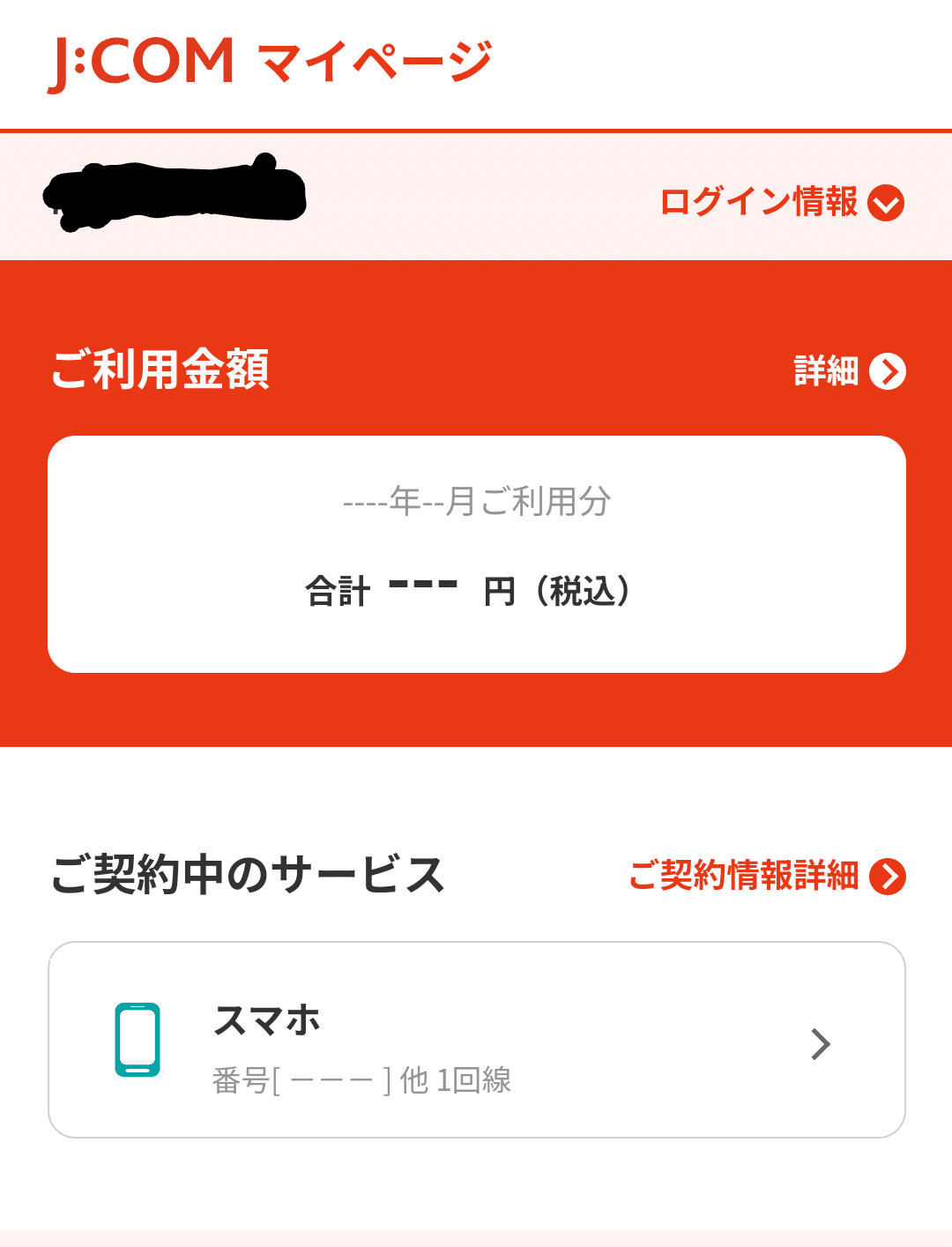
Task: Click the gray right chevron on the スマホ row
Action: (x=821, y=1043)
